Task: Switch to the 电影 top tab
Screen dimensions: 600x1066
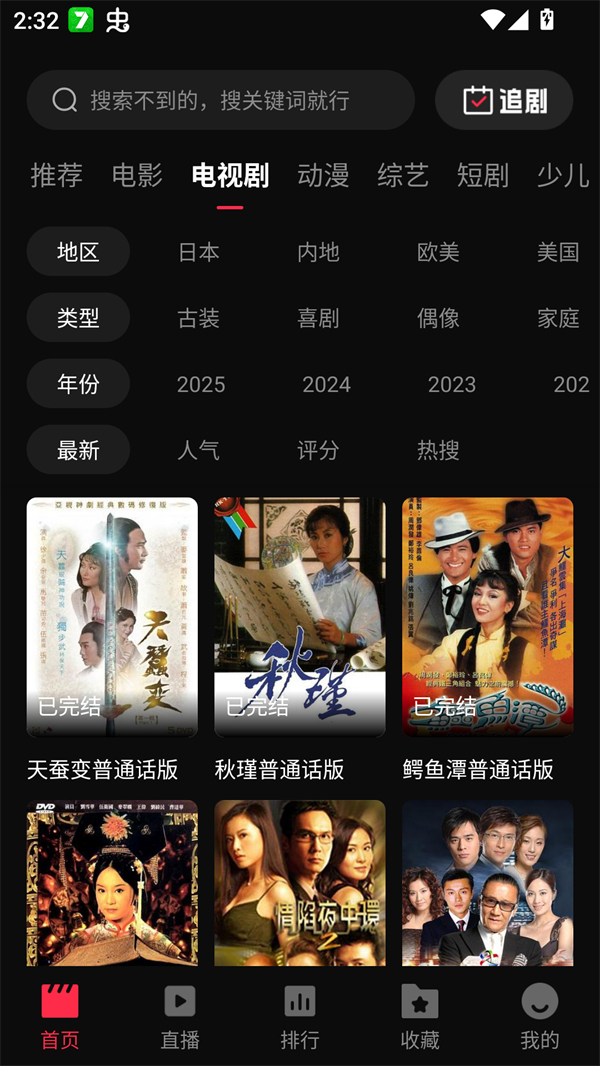Action: click(x=137, y=176)
